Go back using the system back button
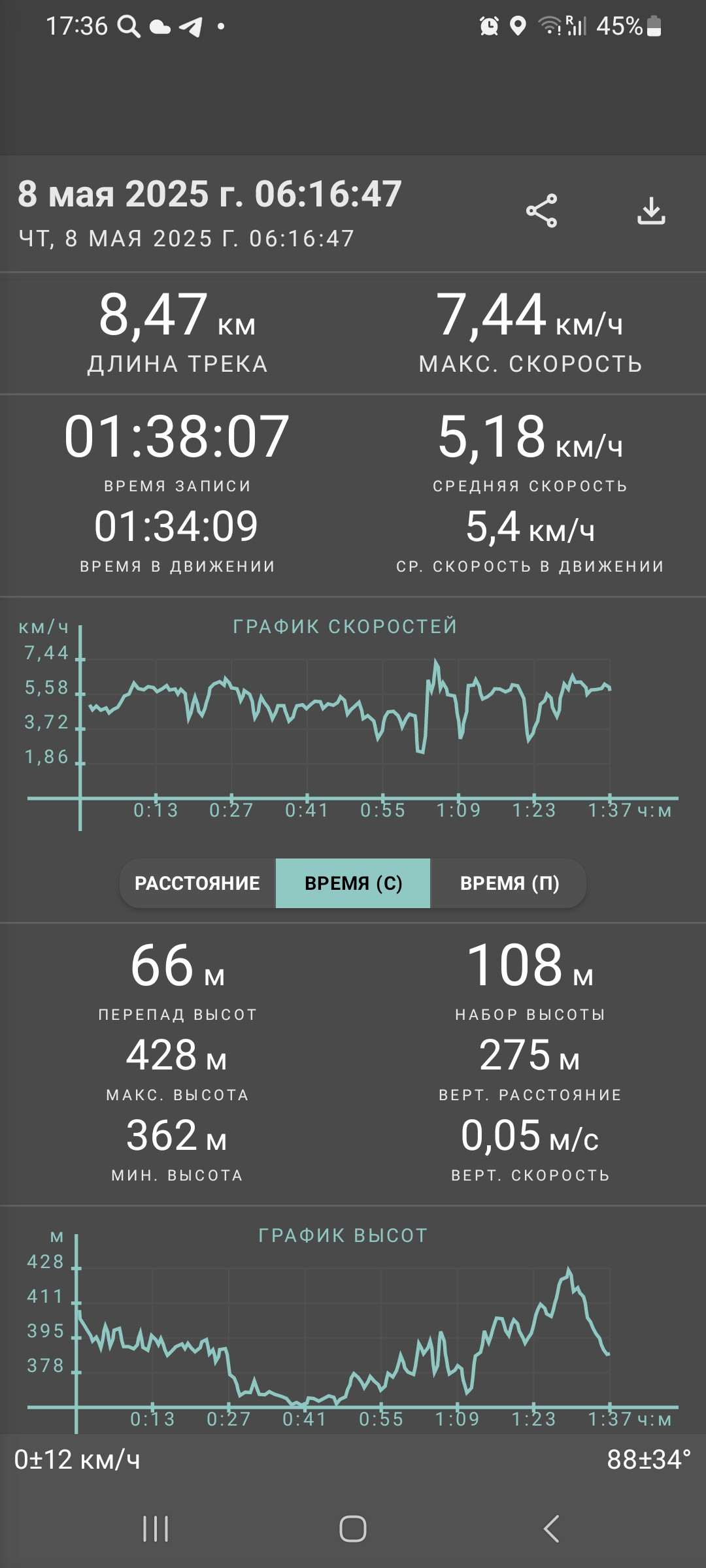The width and height of the screenshot is (706, 1568). [551, 1529]
